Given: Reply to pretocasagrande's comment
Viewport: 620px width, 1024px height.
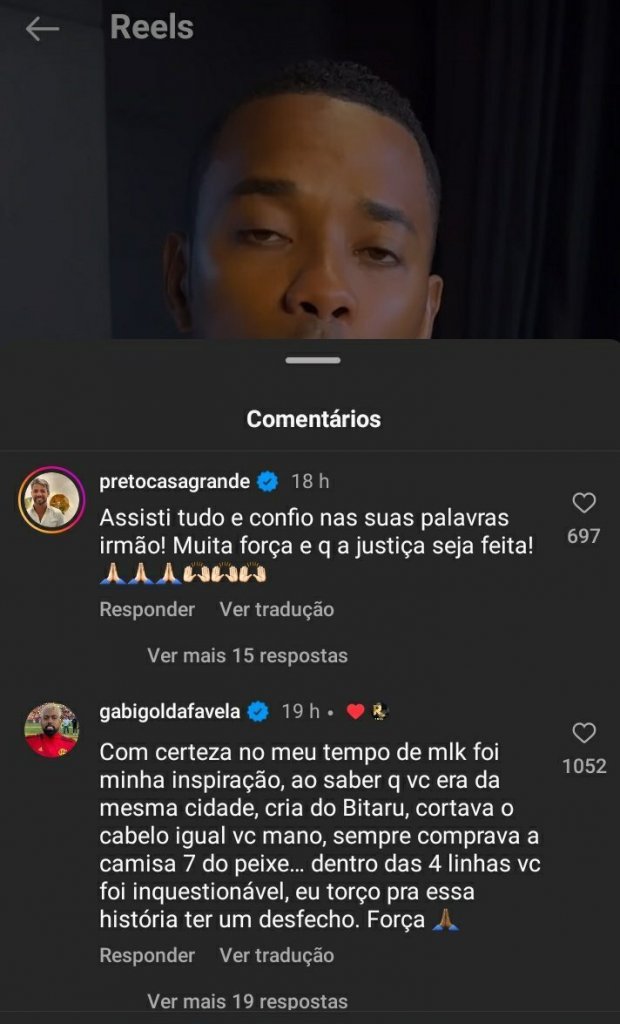Looking at the screenshot, I should pyautogui.click(x=147, y=609).
